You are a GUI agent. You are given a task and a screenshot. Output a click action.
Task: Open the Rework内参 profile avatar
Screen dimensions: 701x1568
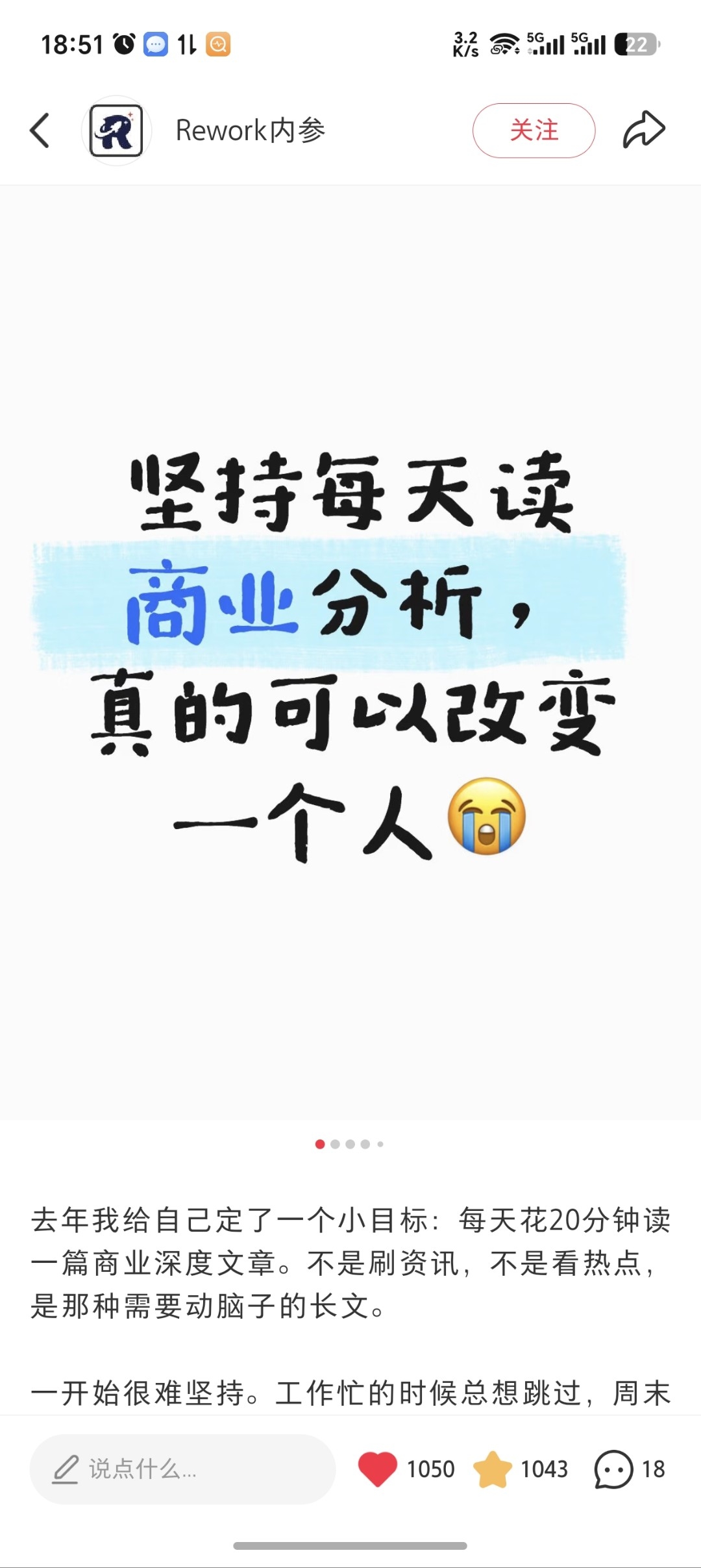(116, 131)
